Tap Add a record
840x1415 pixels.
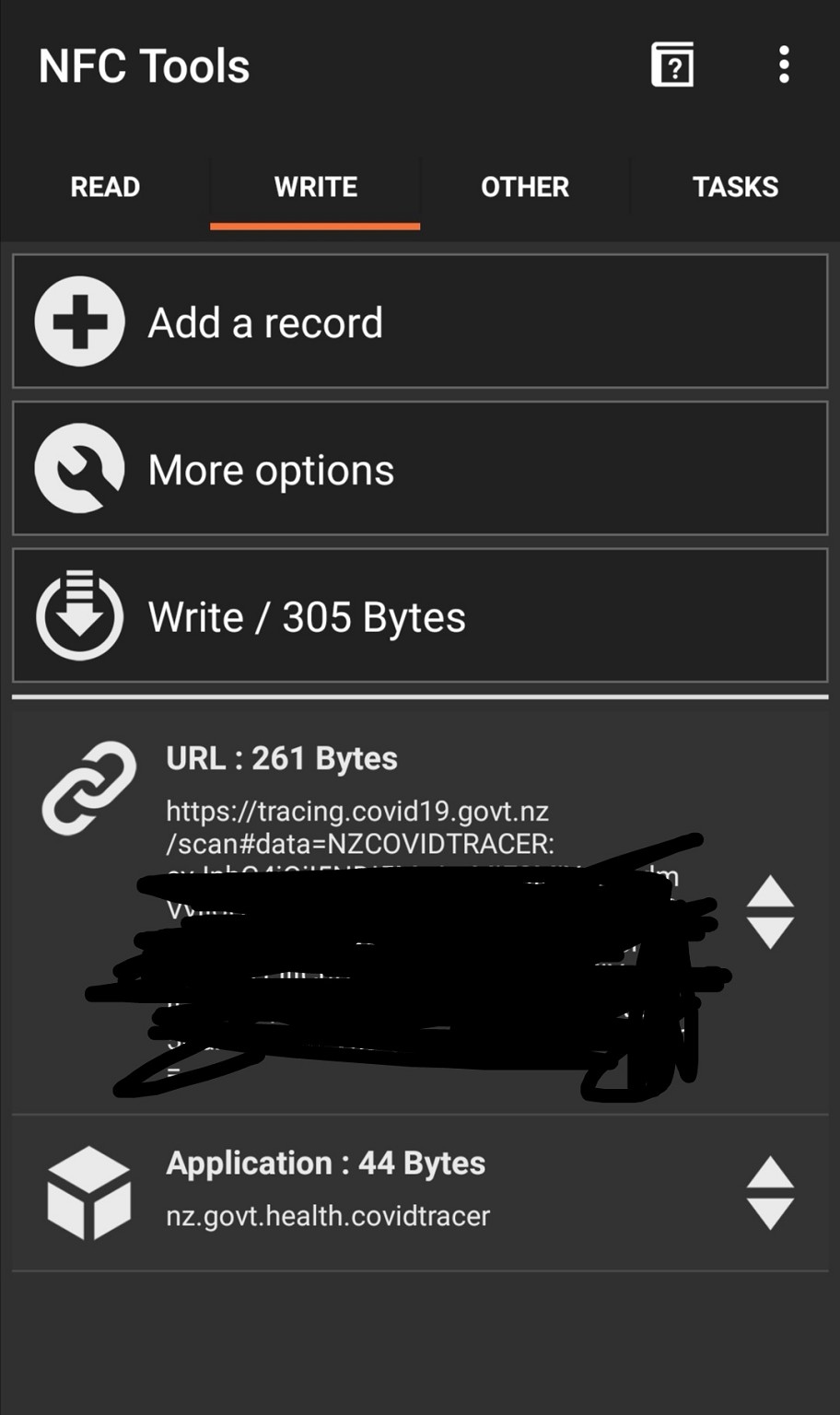coord(420,322)
